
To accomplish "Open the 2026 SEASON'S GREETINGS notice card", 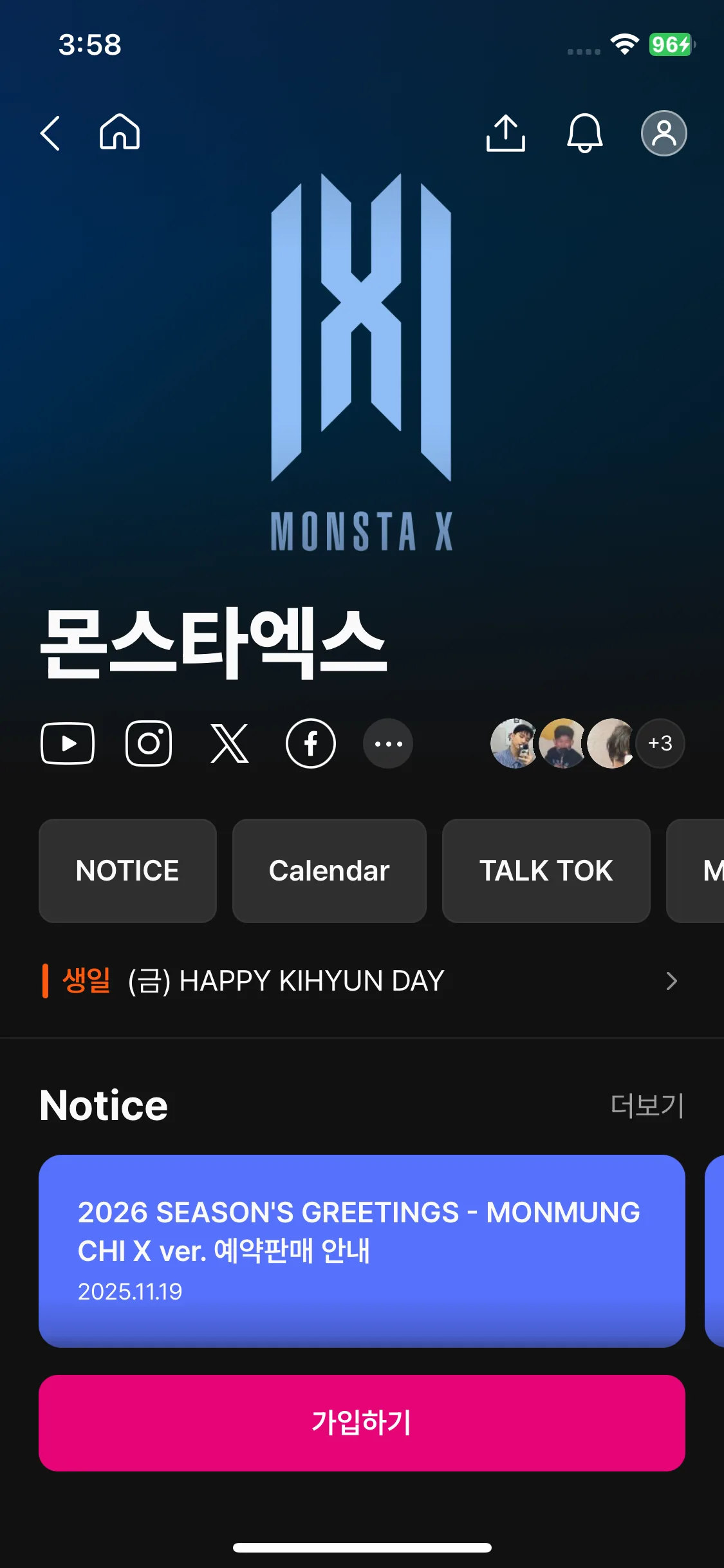I will pyautogui.click(x=362, y=1251).
